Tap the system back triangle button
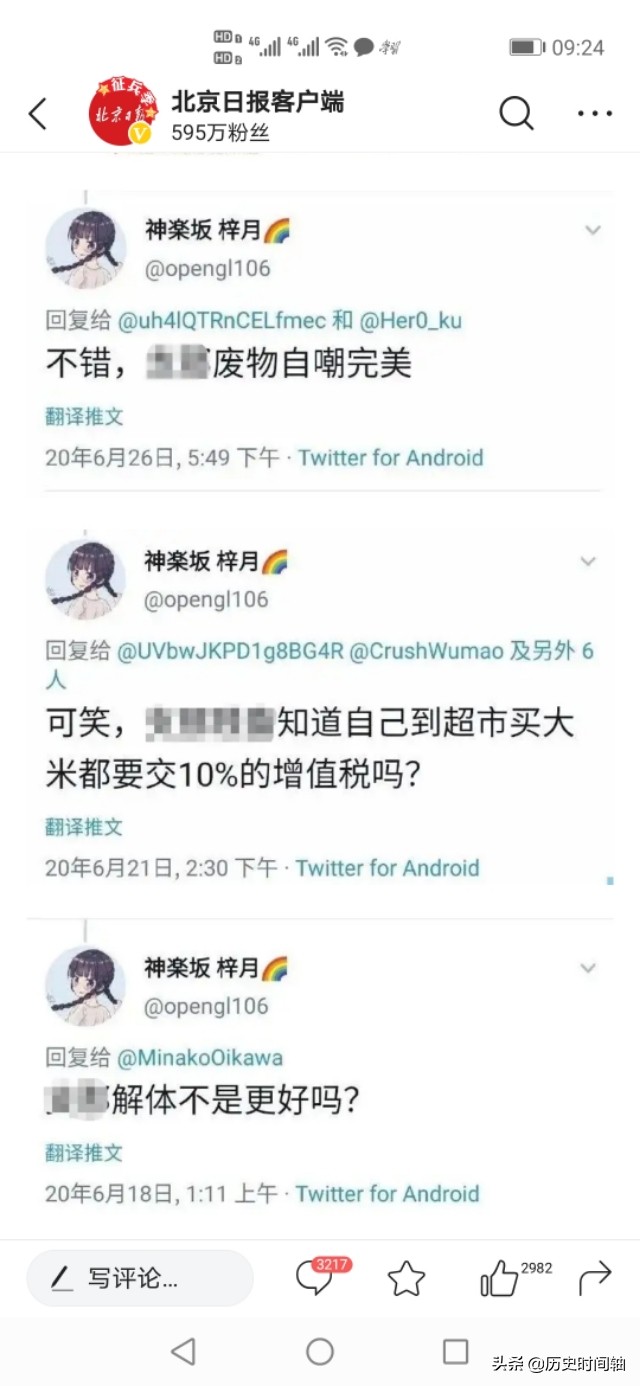 click(183, 1352)
